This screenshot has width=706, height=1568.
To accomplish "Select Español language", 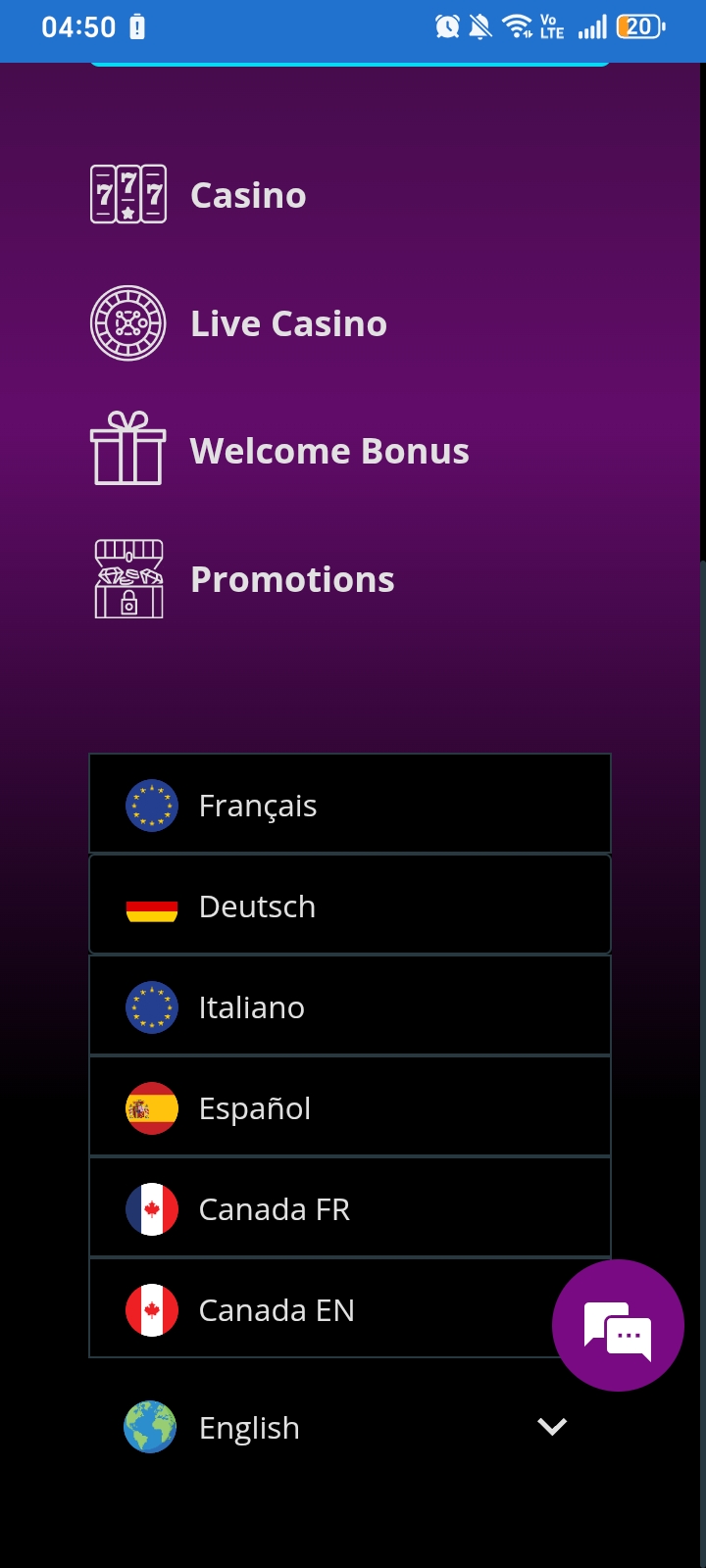I will (x=350, y=1107).
